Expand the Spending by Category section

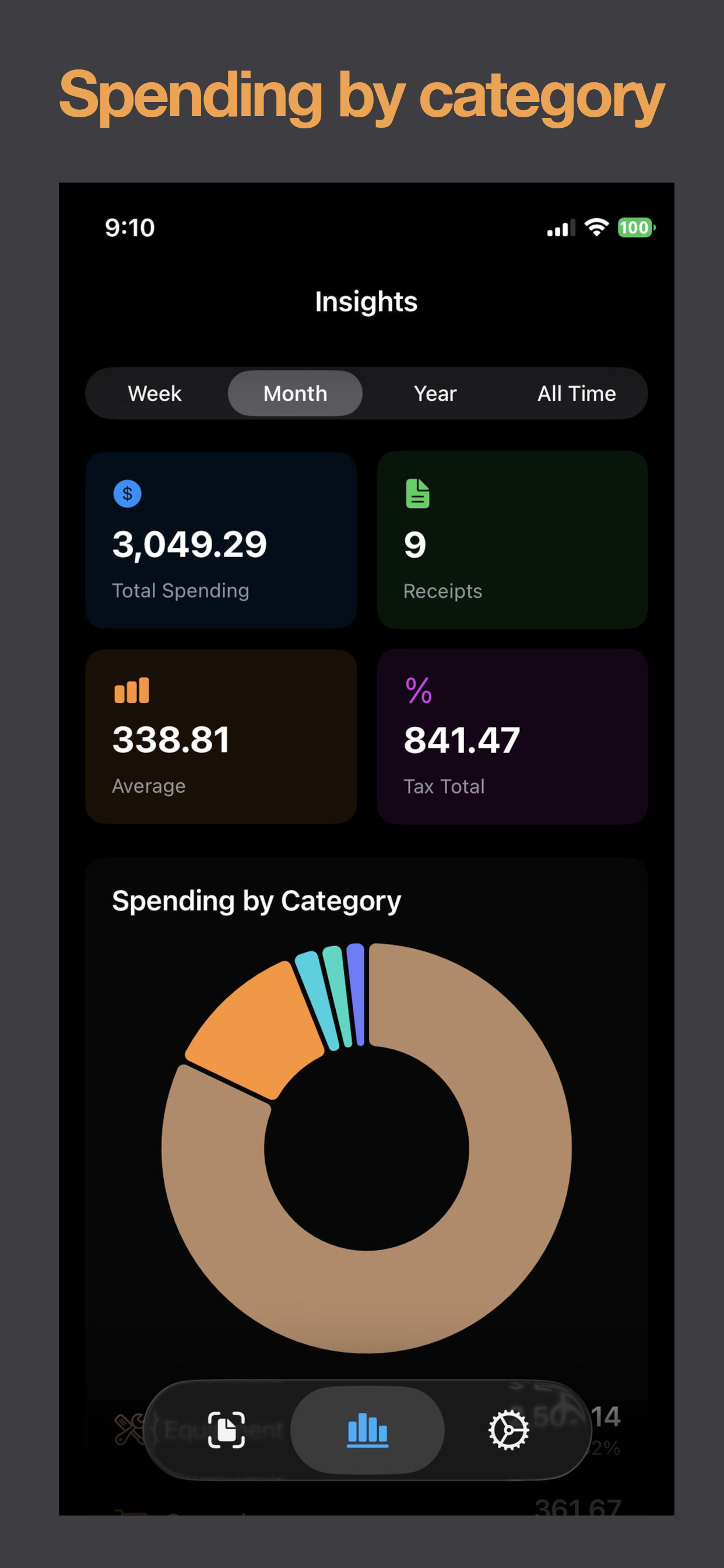pos(255,900)
